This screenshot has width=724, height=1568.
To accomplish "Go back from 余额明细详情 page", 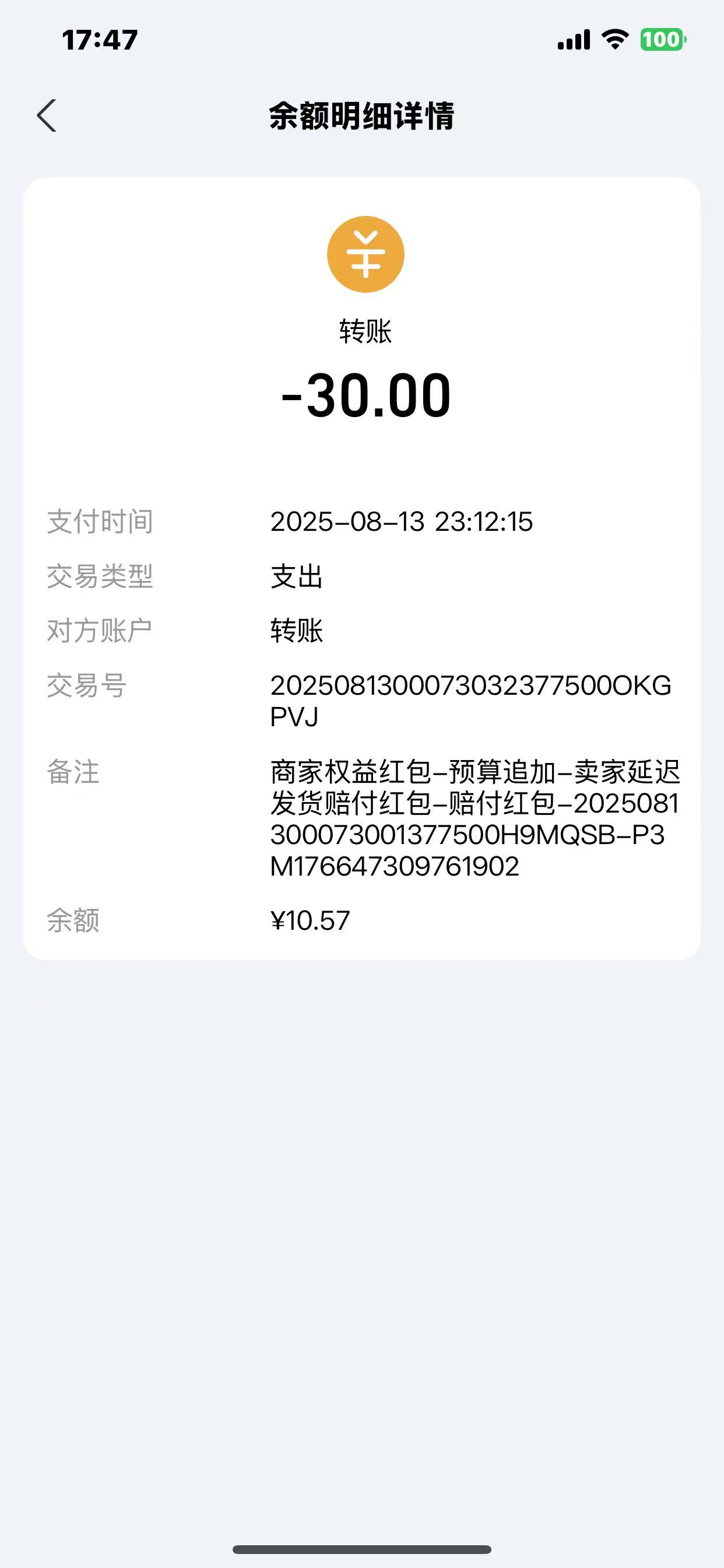I will (47, 116).
